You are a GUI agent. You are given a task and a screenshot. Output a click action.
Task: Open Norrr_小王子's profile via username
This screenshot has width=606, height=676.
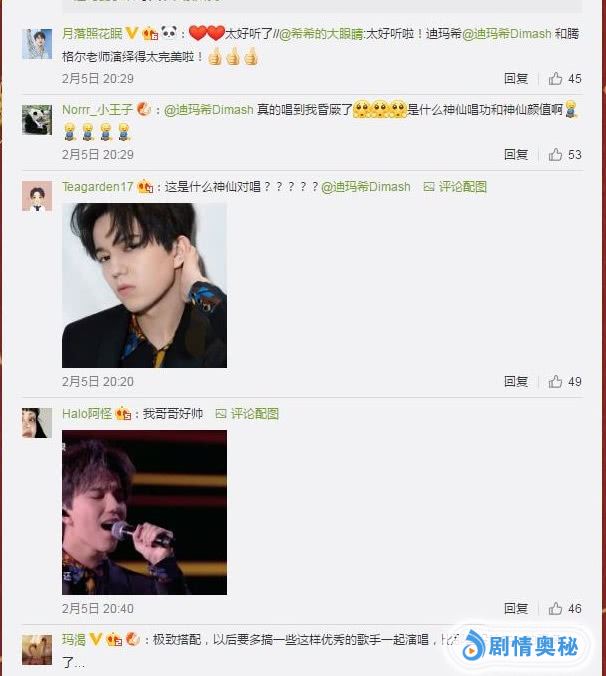coord(96,109)
